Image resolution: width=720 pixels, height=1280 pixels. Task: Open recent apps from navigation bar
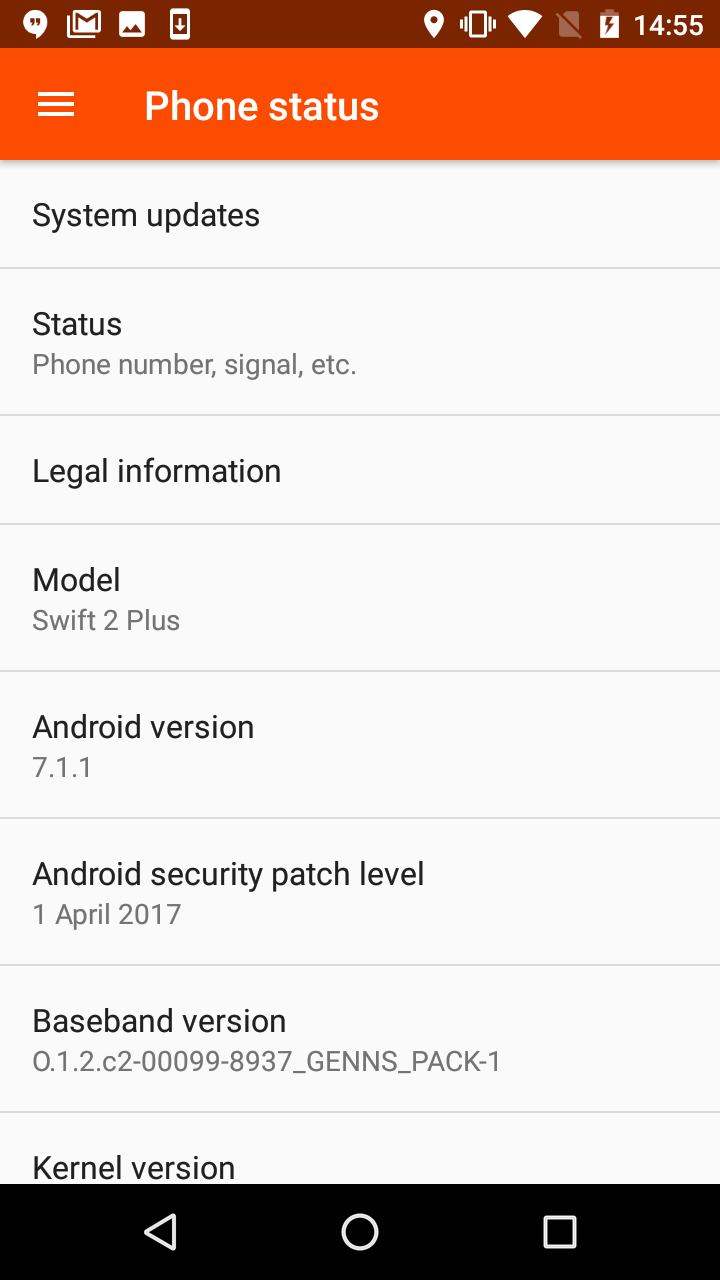560,1232
